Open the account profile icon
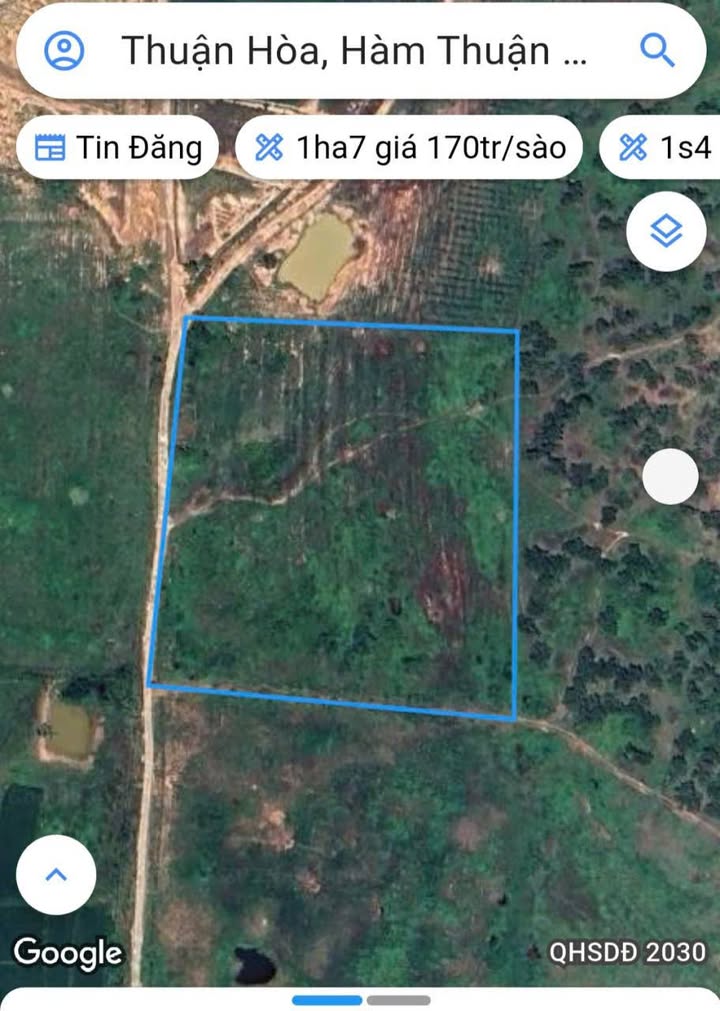Image resolution: width=720 pixels, height=1011 pixels. [x=65, y=50]
